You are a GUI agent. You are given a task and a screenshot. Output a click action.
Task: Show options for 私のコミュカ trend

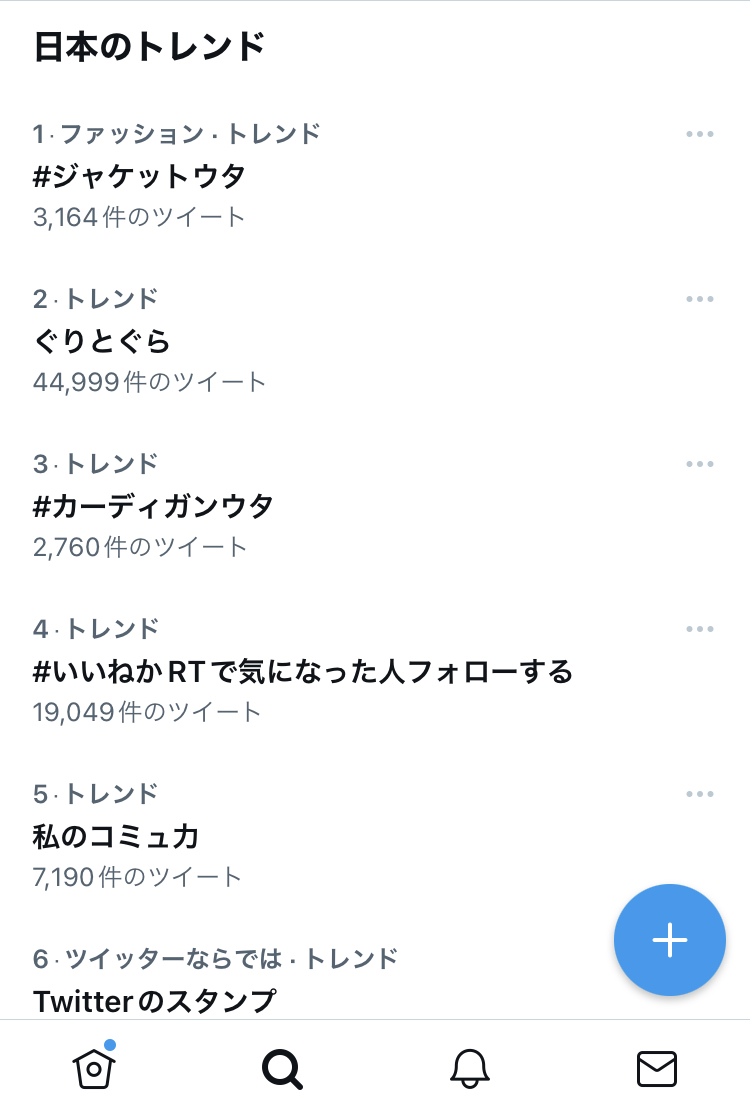pos(700,794)
